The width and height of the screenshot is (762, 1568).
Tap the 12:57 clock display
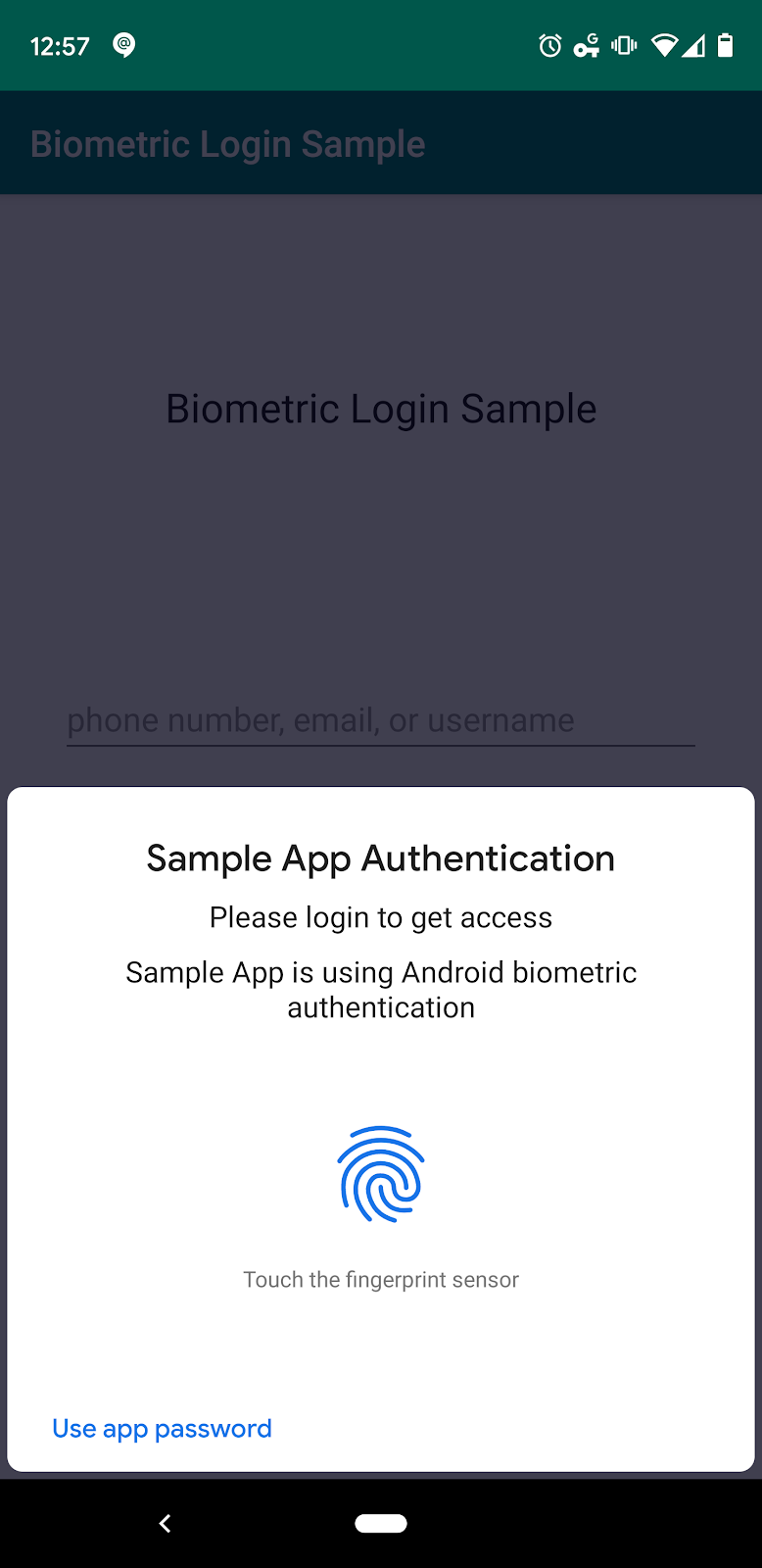point(60,44)
